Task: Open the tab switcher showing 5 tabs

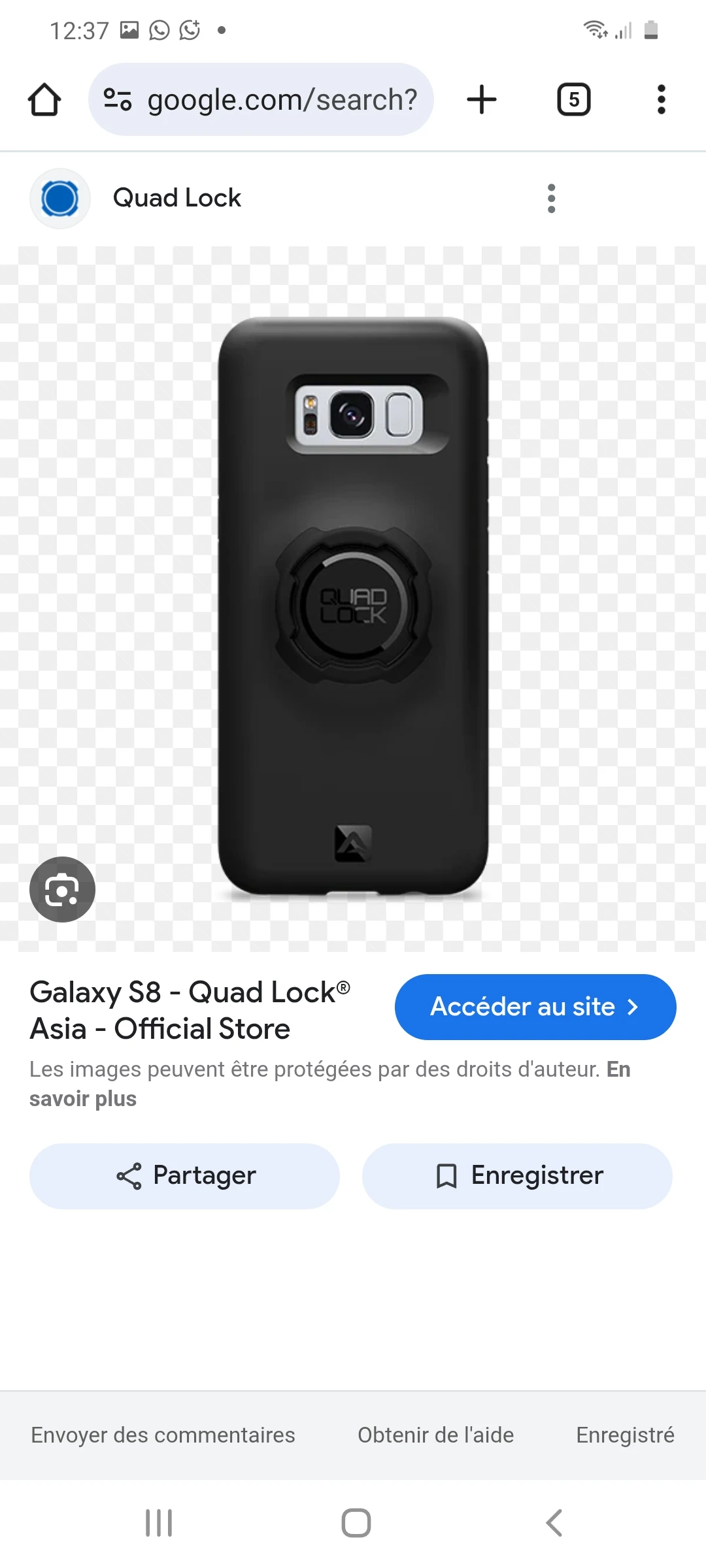Action: click(x=573, y=100)
